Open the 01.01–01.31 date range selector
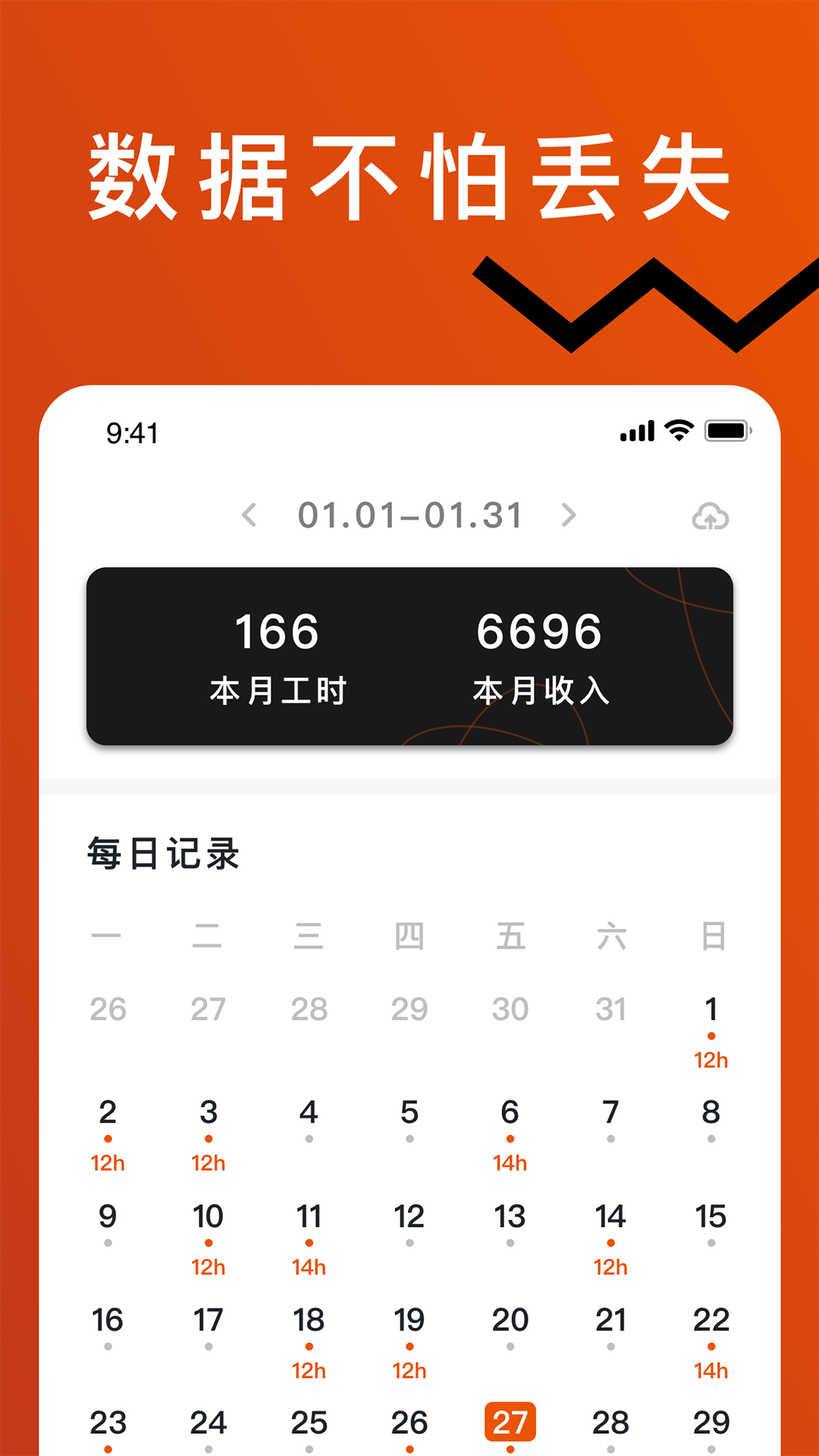The height and width of the screenshot is (1456, 819). [x=409, y=516]
